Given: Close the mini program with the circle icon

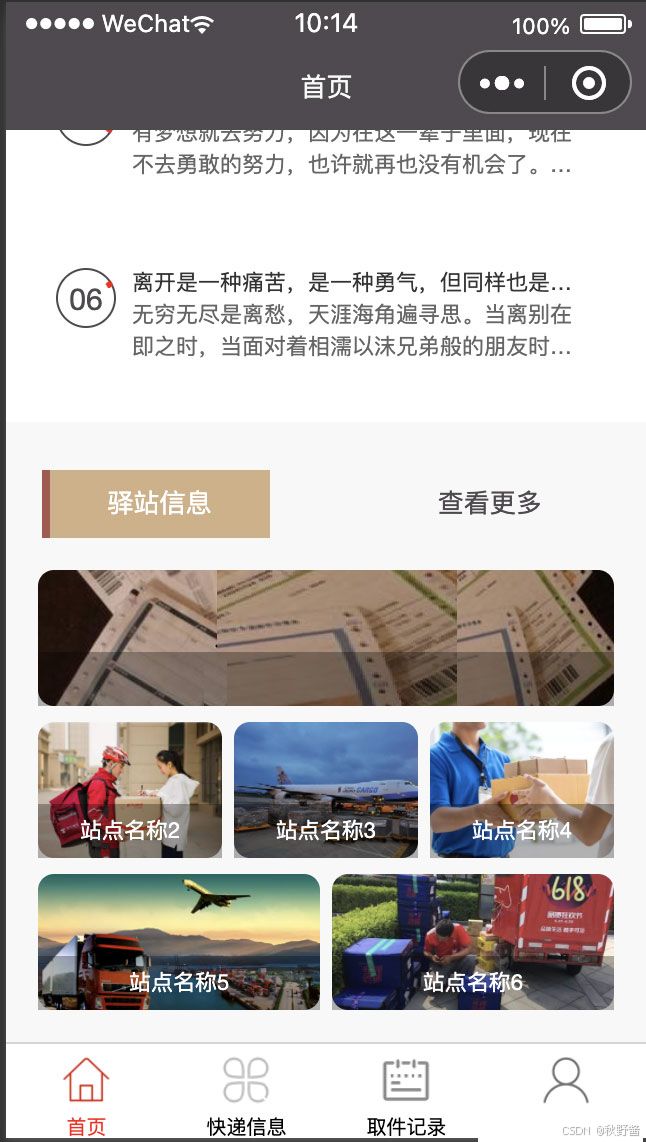Looking at the screenshot, I should (x=588, y=83).
